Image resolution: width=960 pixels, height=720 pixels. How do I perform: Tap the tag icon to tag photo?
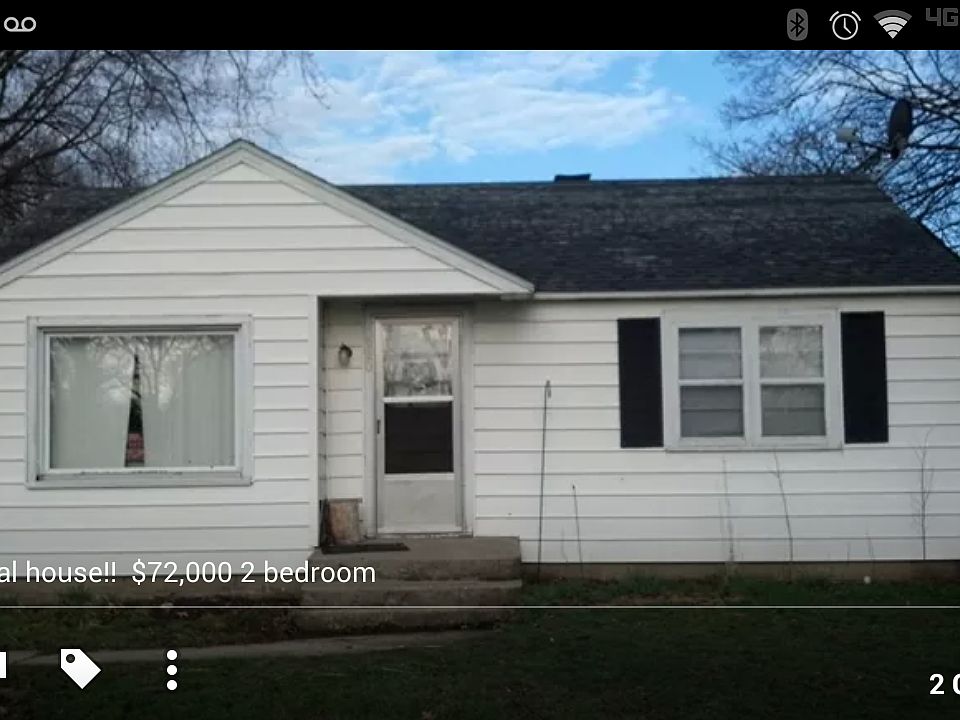point(80,668)
